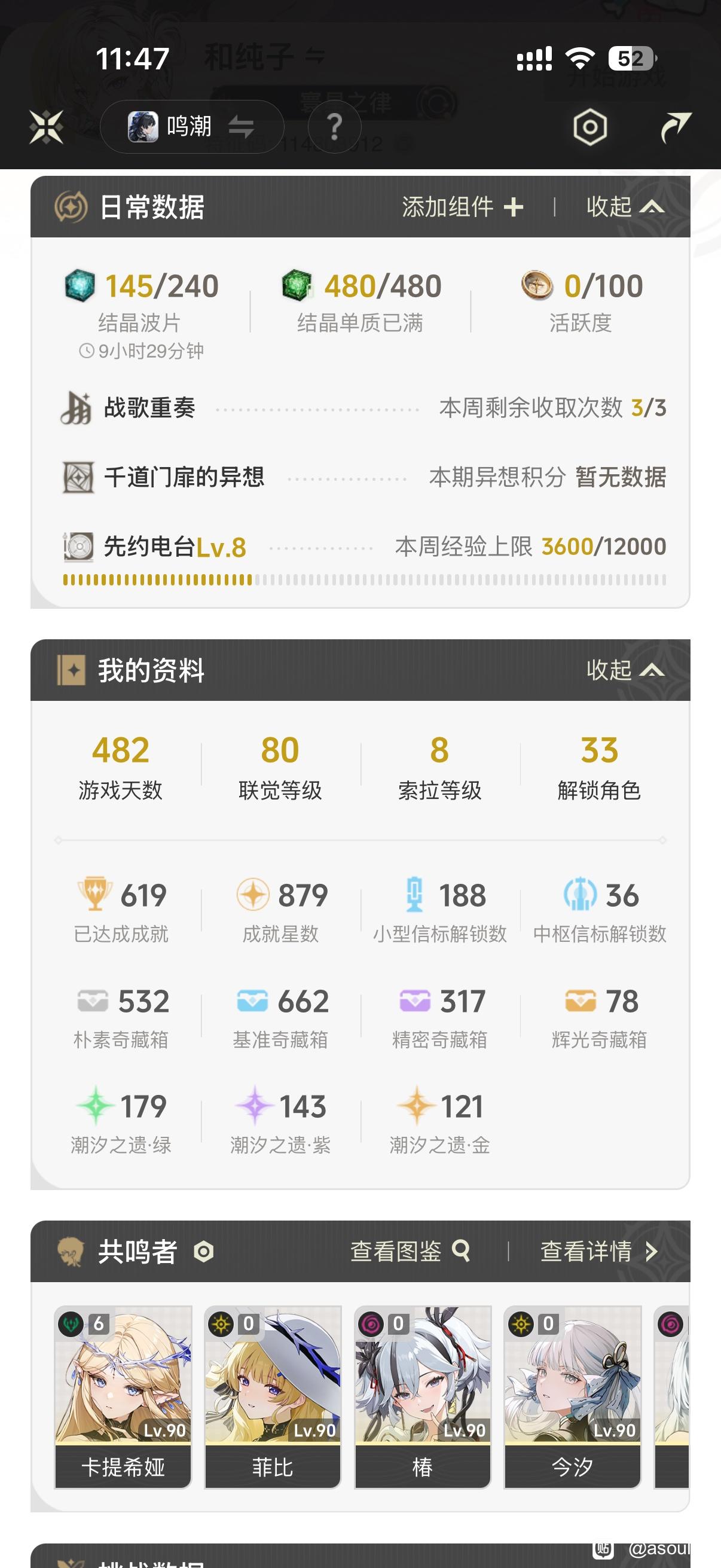Switch game via the 鸣潮 selector
Image resolution: width=721 pixels, height=1568 pixels.
click(x=192, y=127)
